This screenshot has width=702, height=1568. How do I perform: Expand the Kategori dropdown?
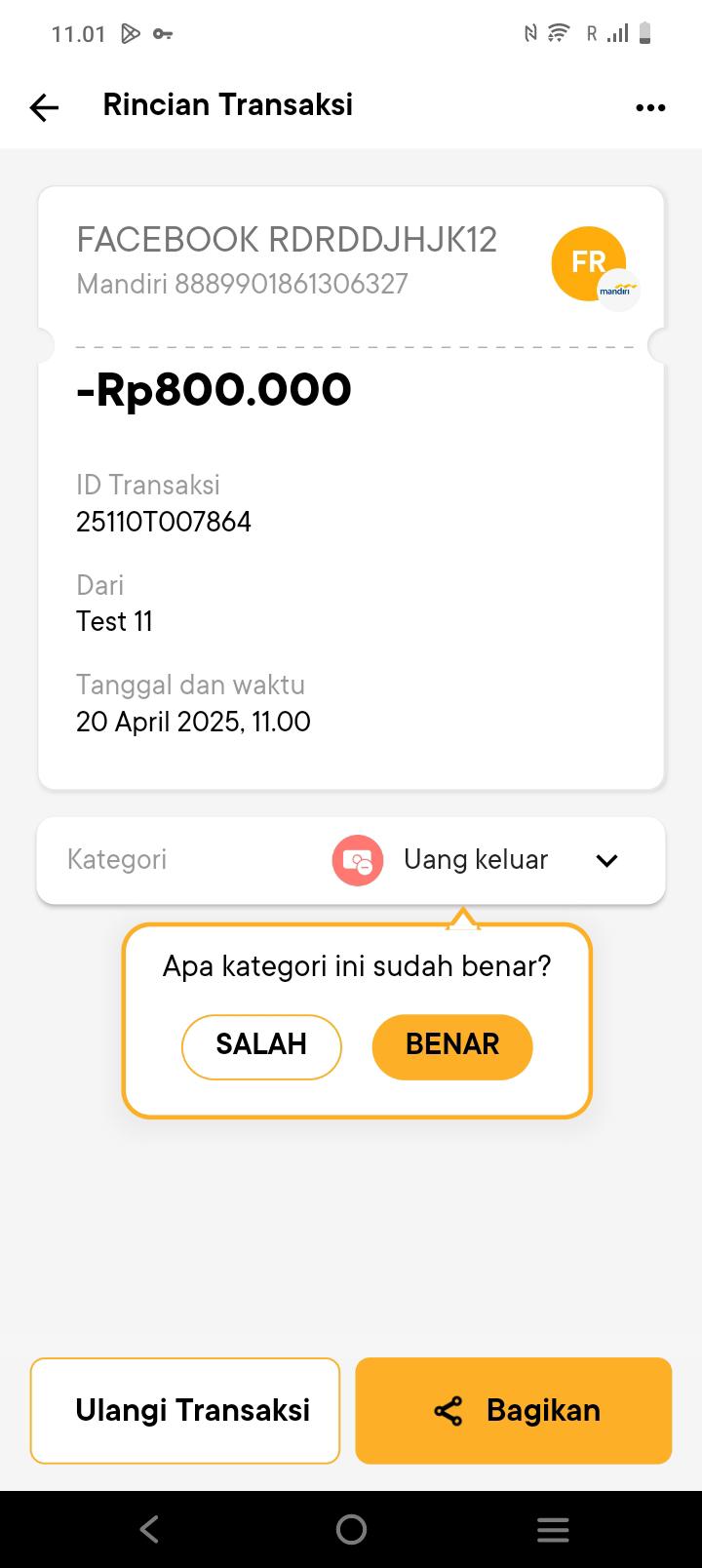click(x=606, y=860)
